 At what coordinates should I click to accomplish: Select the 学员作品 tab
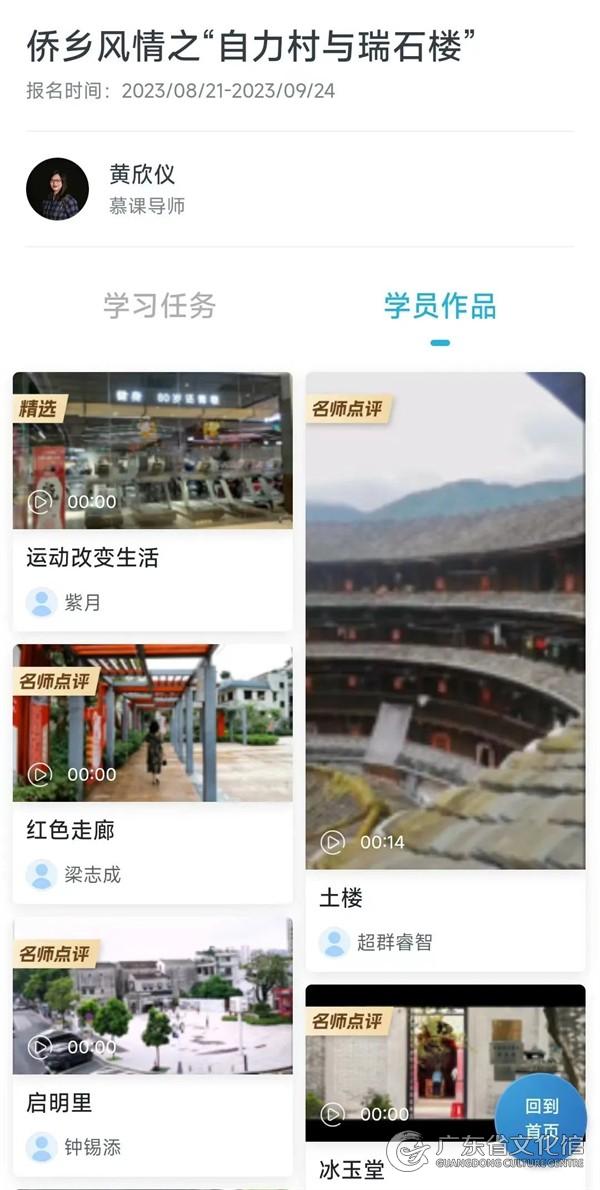point(440,306)
